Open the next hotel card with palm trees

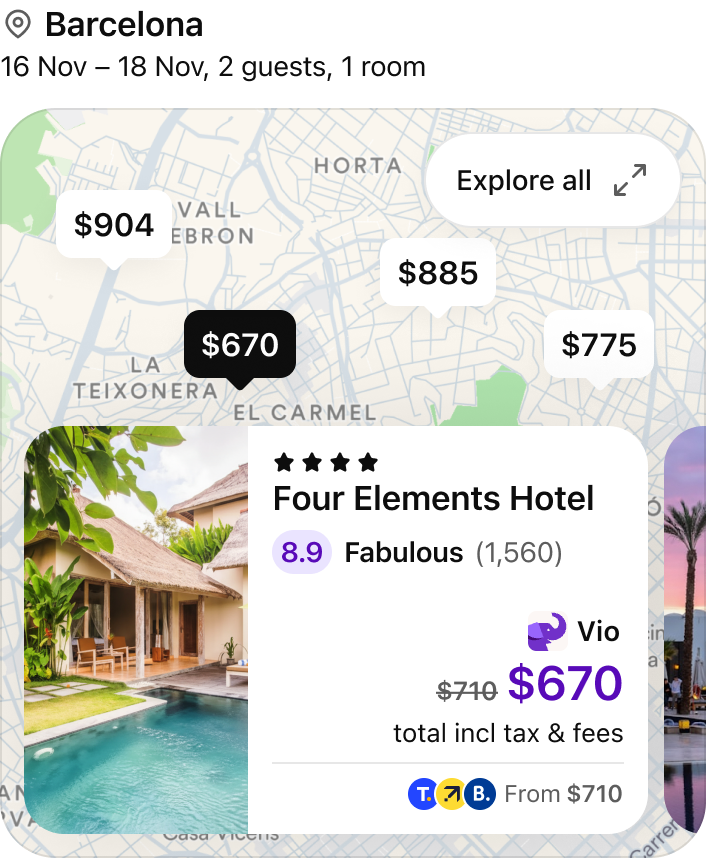click(x=686, y=630)
